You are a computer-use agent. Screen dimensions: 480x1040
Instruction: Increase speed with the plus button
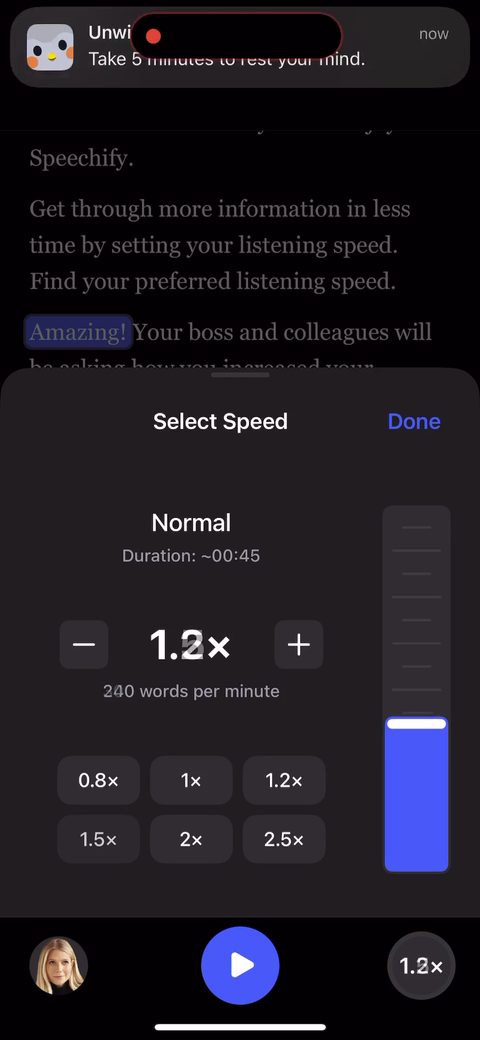(298, 644)
